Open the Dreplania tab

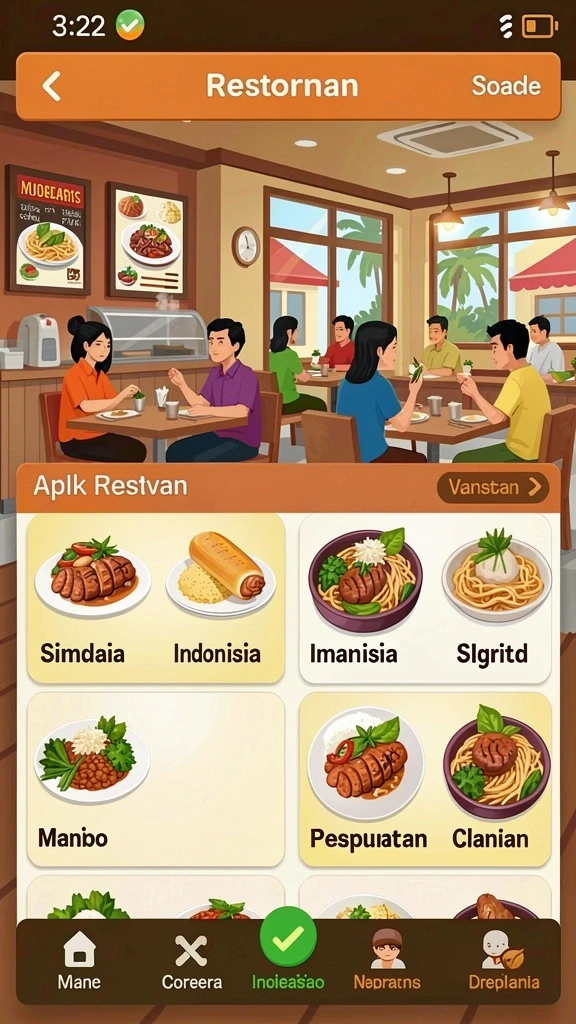point(504,960)
